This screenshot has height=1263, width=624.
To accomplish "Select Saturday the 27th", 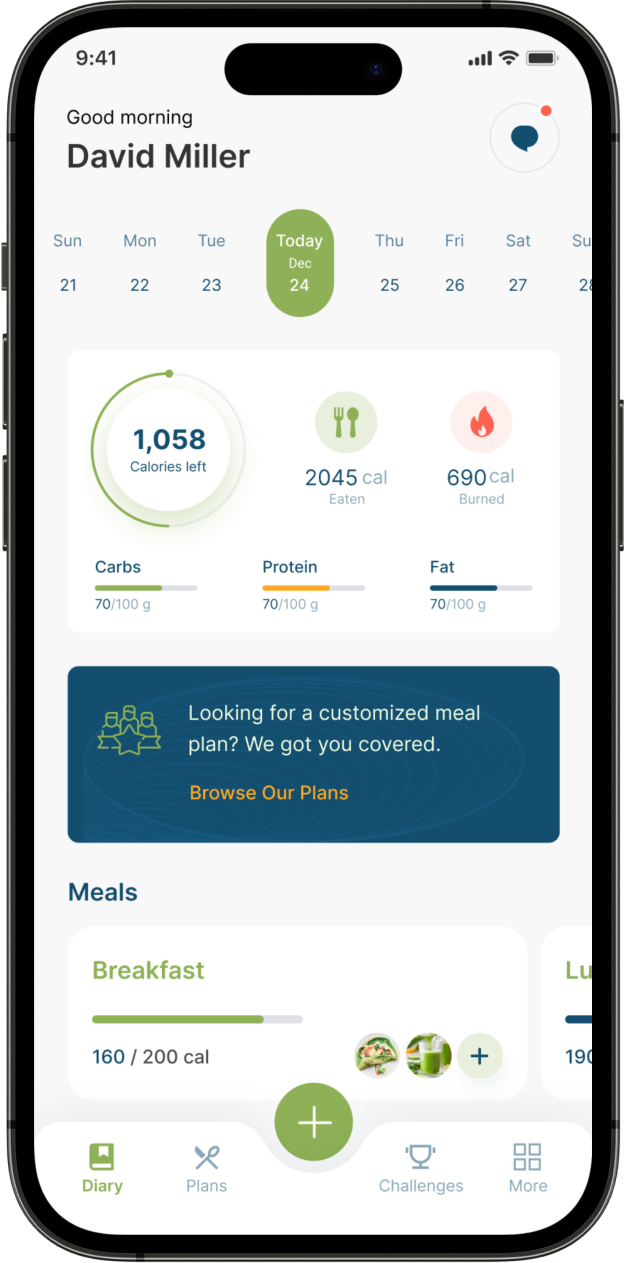I will tap(518, 263).
